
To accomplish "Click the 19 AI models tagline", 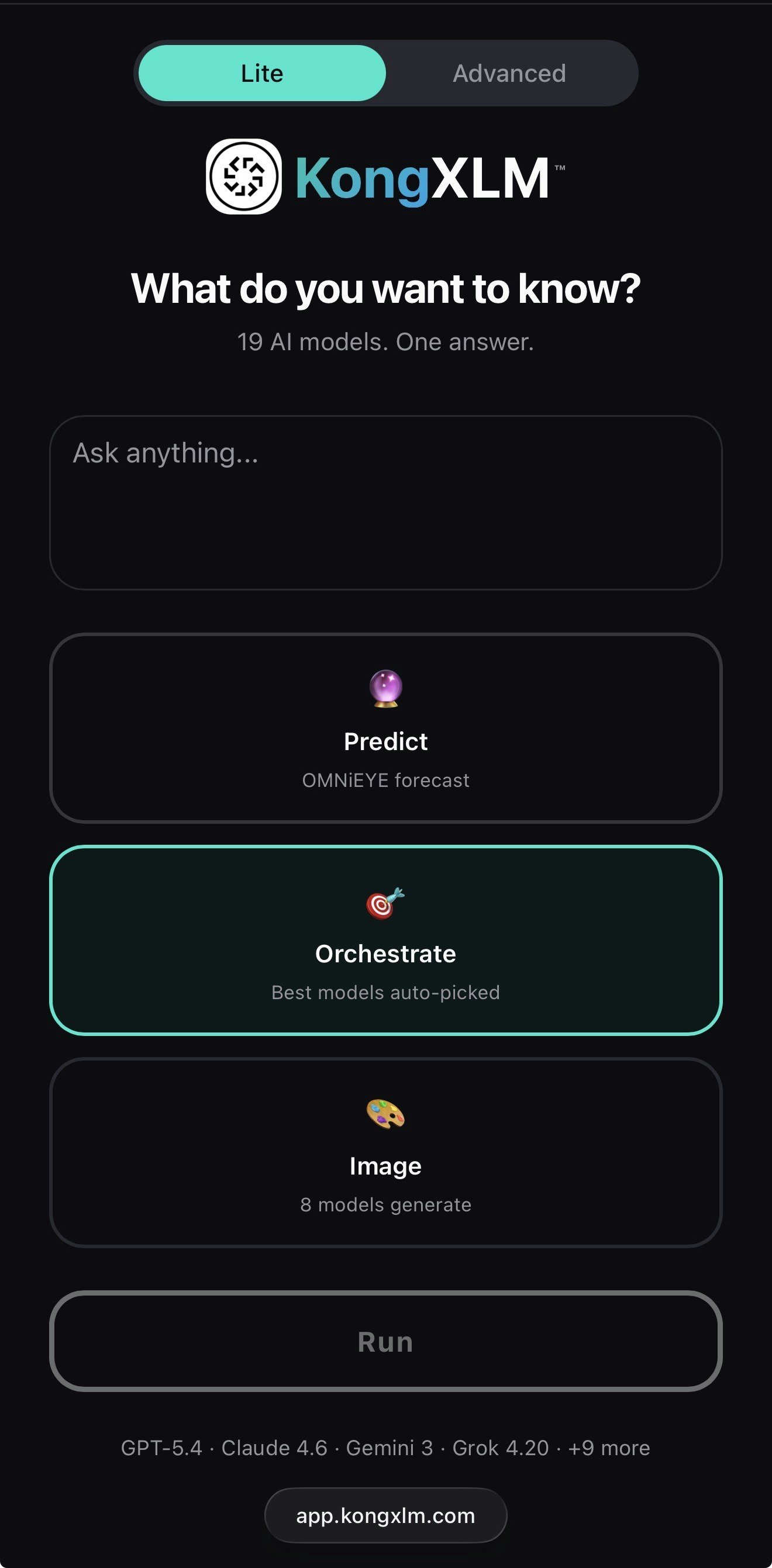I will (386, 343).
